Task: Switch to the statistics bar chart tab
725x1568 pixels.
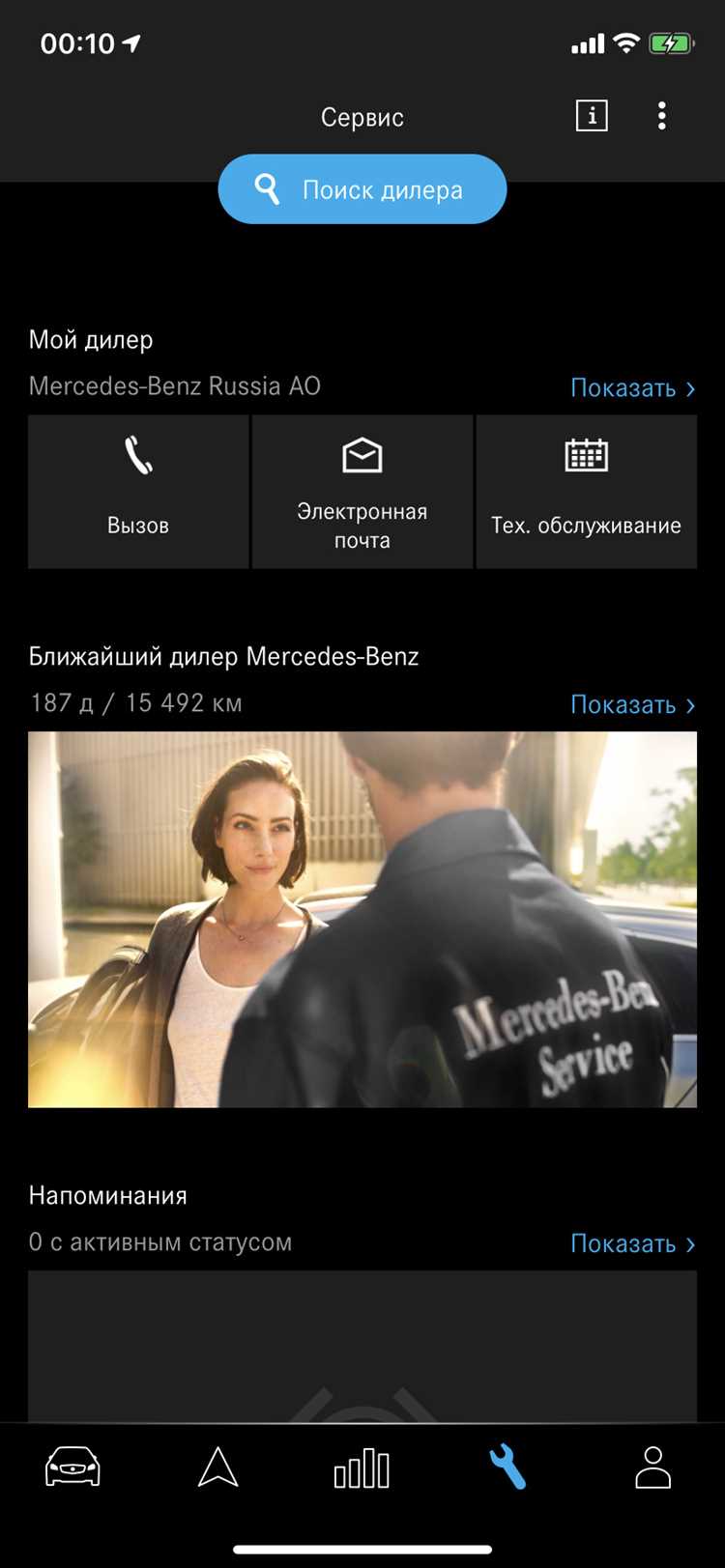Action: click(362, 1468)
